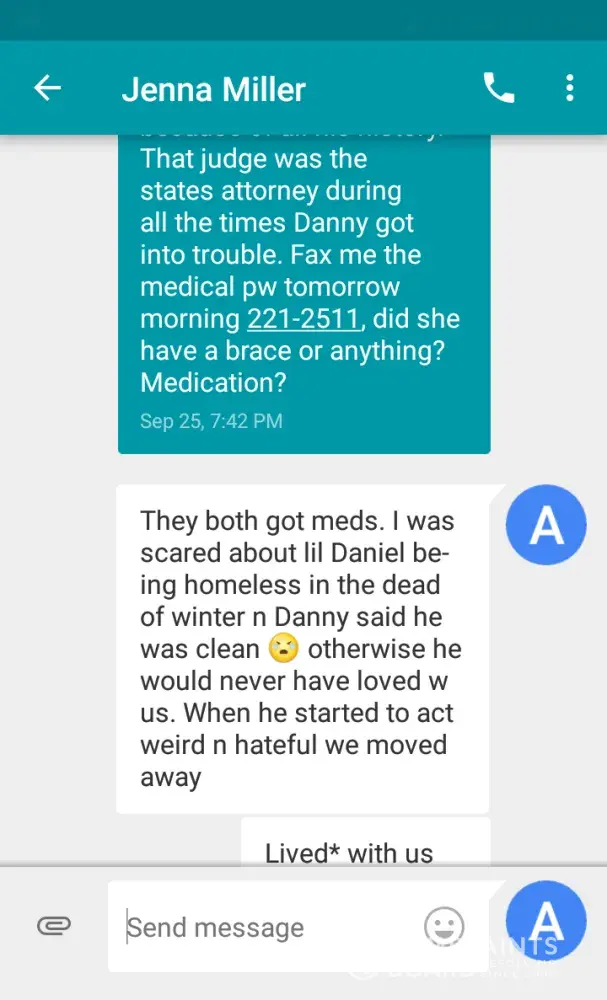The image size is (607, 1000).
Task: Call Jenna Miller with the phone icon
Action: (498, 88)
